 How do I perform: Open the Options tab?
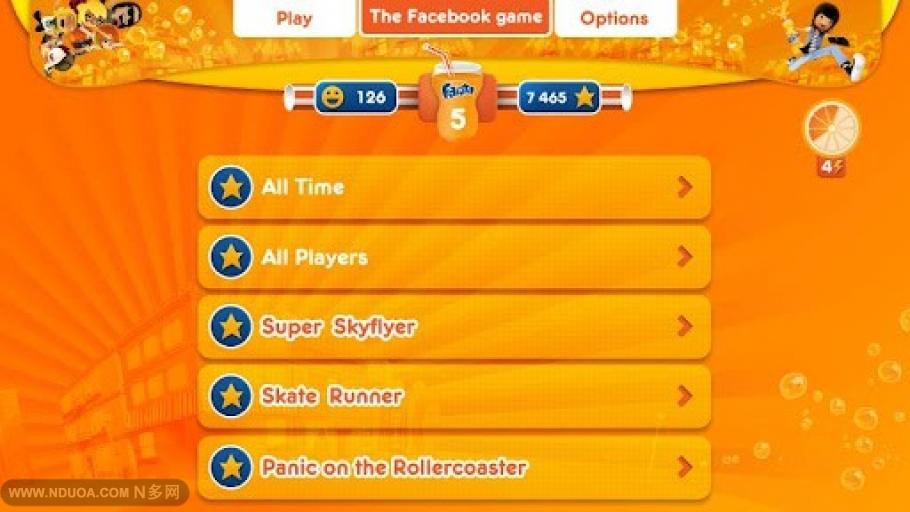click(614, 18)
